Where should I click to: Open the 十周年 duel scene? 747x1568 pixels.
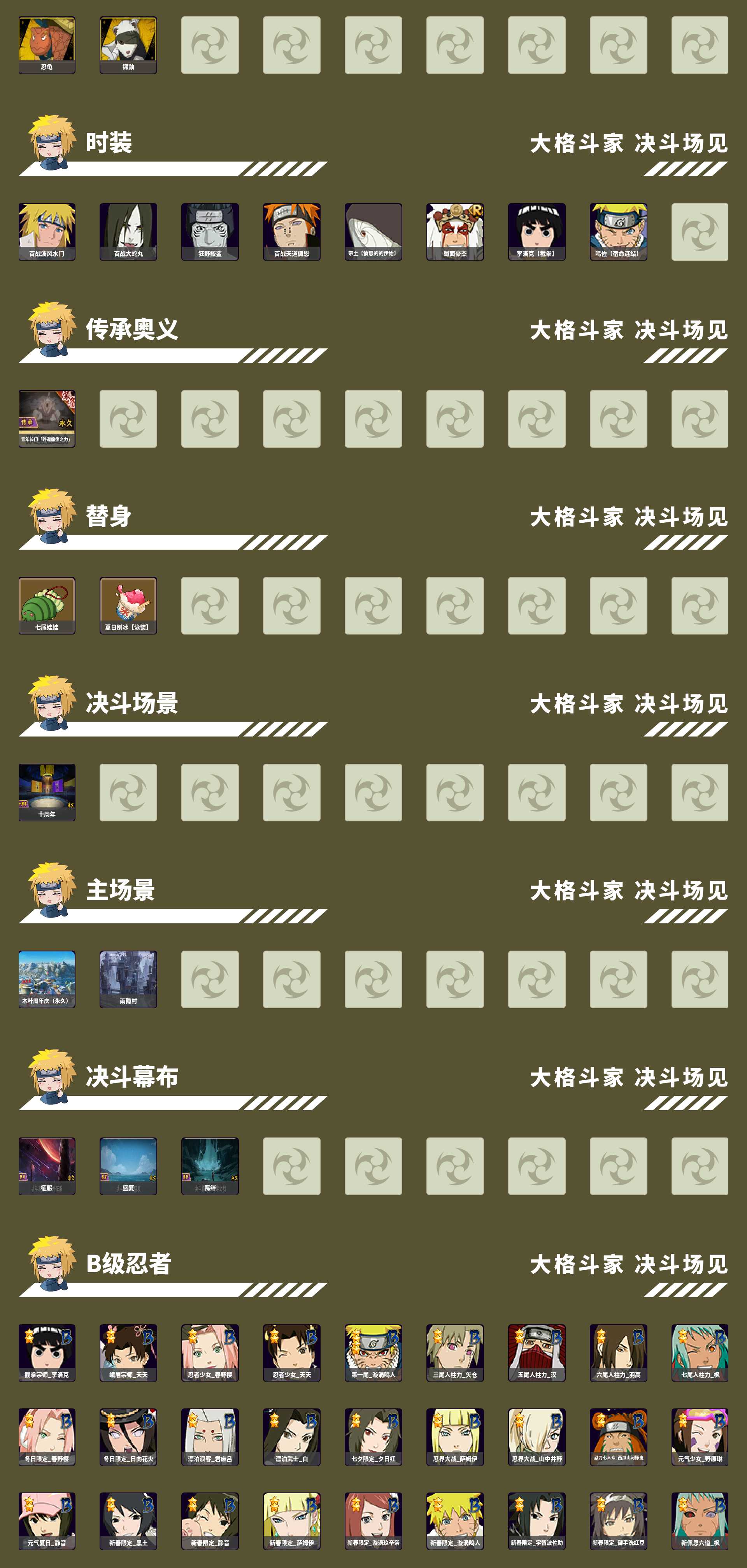[x=47, y=791]
